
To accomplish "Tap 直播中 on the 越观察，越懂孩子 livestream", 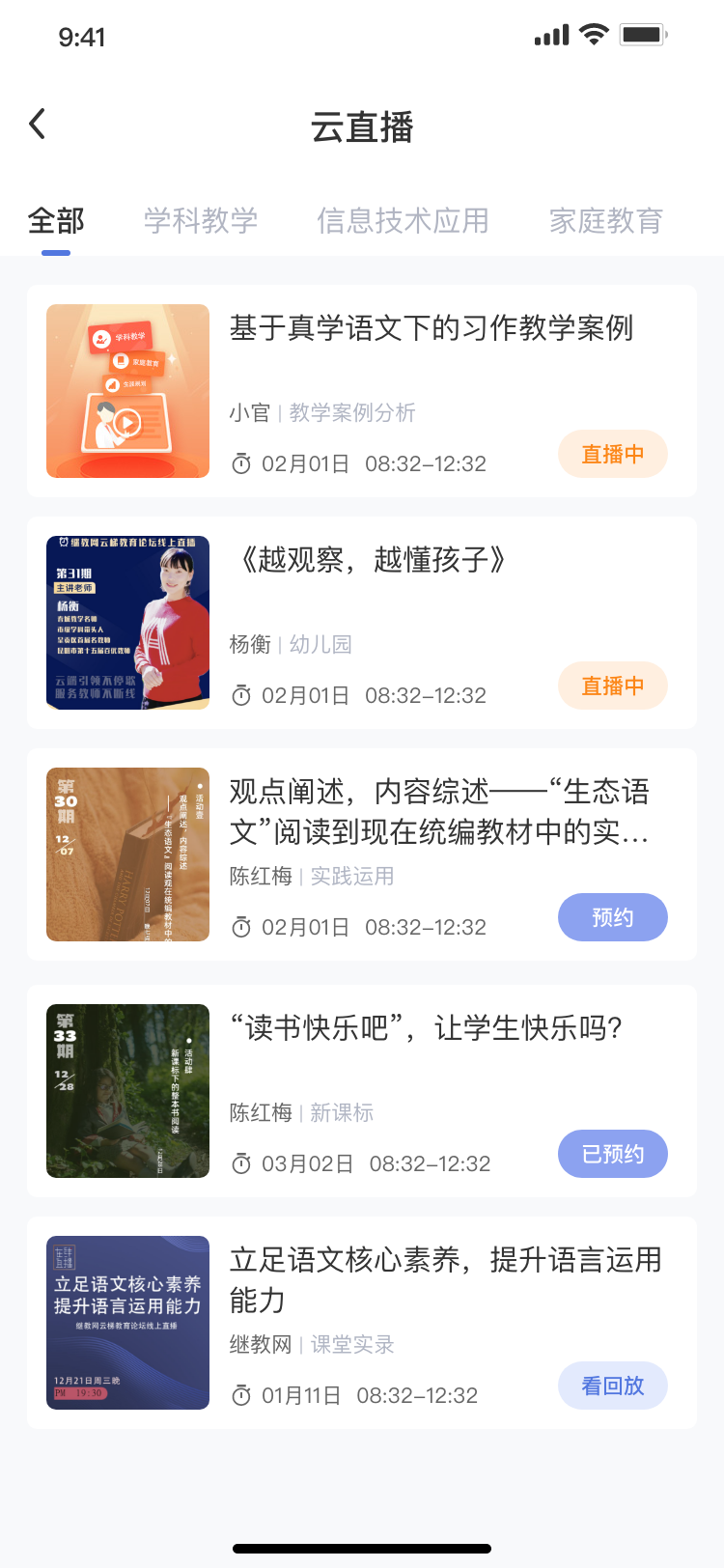I will coord(612,686).
